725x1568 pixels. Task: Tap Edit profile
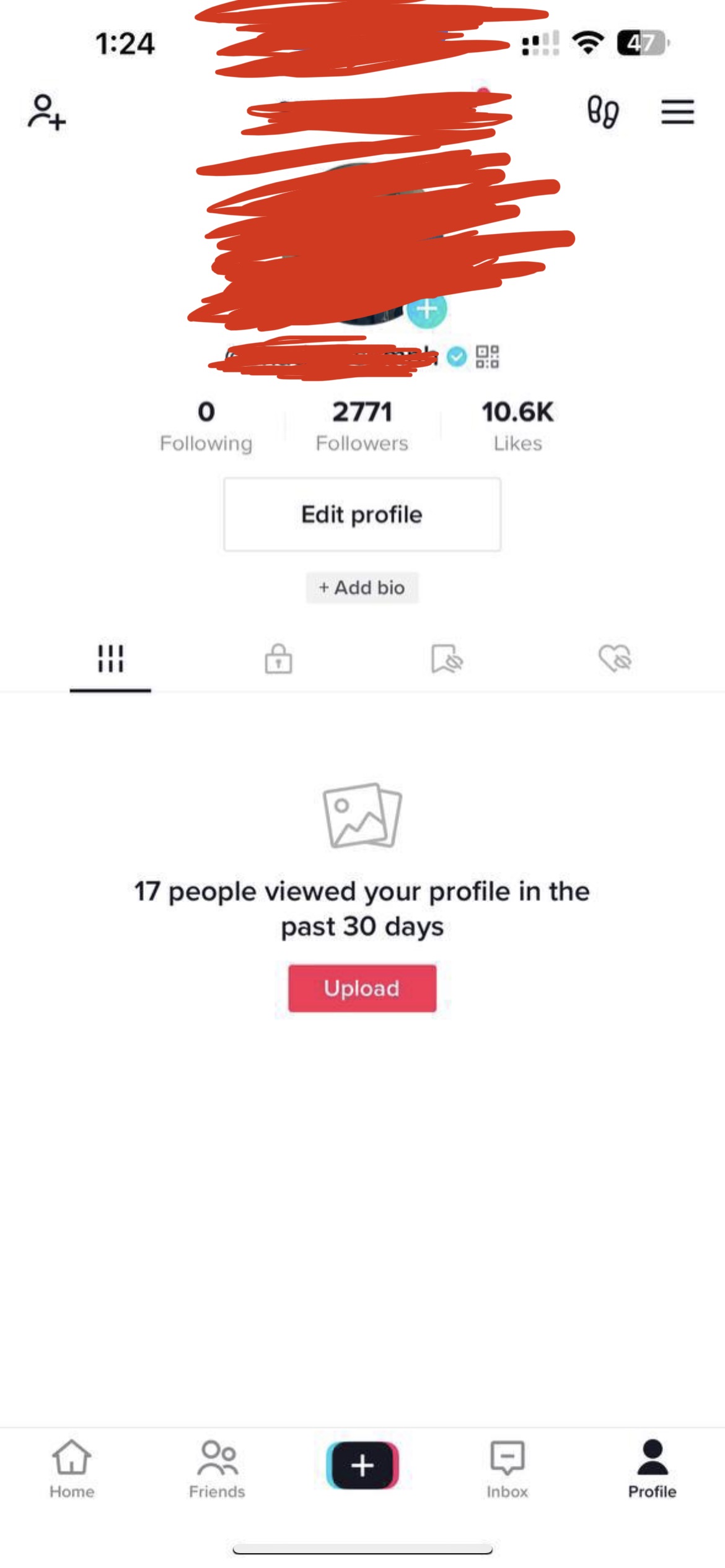[362, 514]
